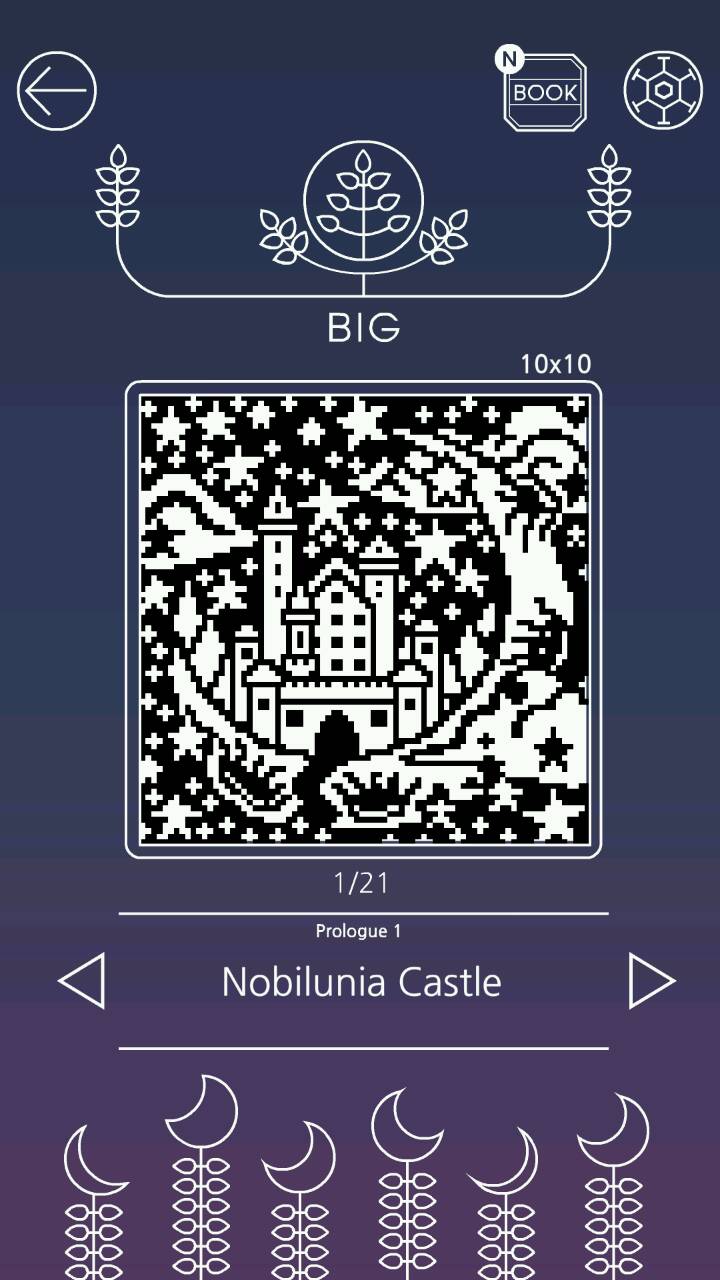The width and height of the screenshot is (720, 1280).
Task: Open the BOOK collection
Action: pyautogui.click(x=544, y=91)
